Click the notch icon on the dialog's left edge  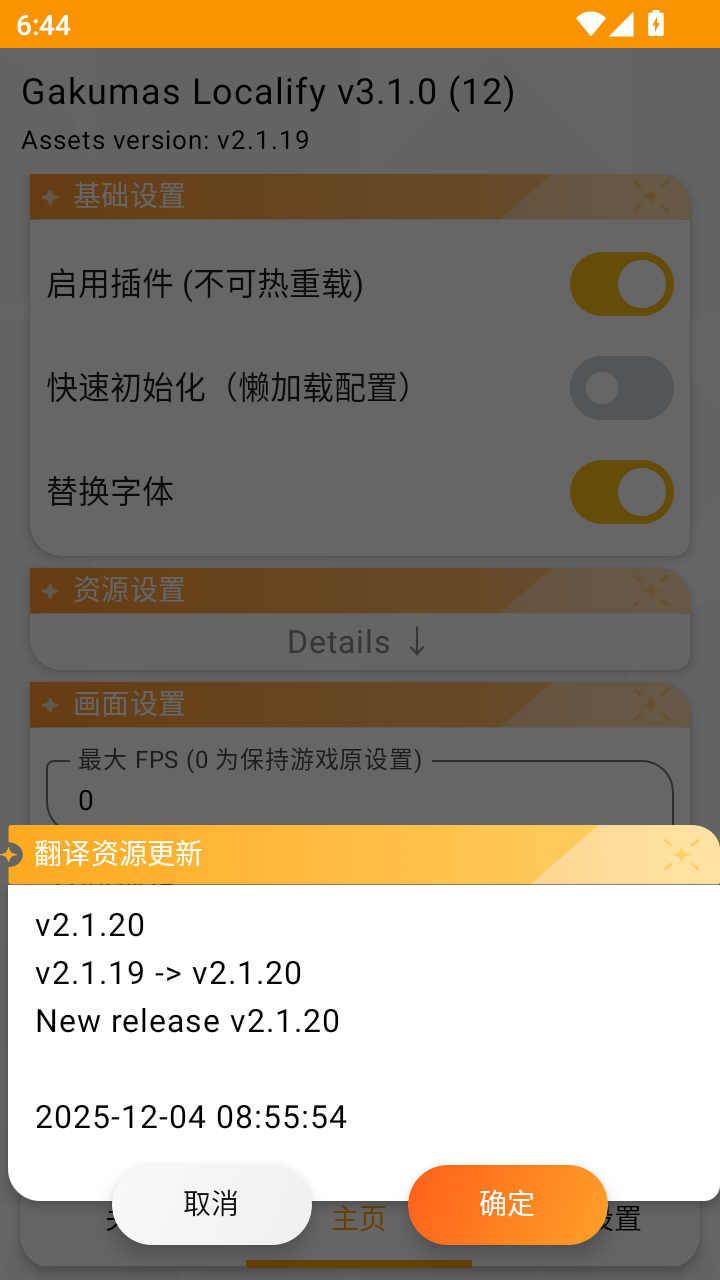pyautogui.click(x=8, y=855)
